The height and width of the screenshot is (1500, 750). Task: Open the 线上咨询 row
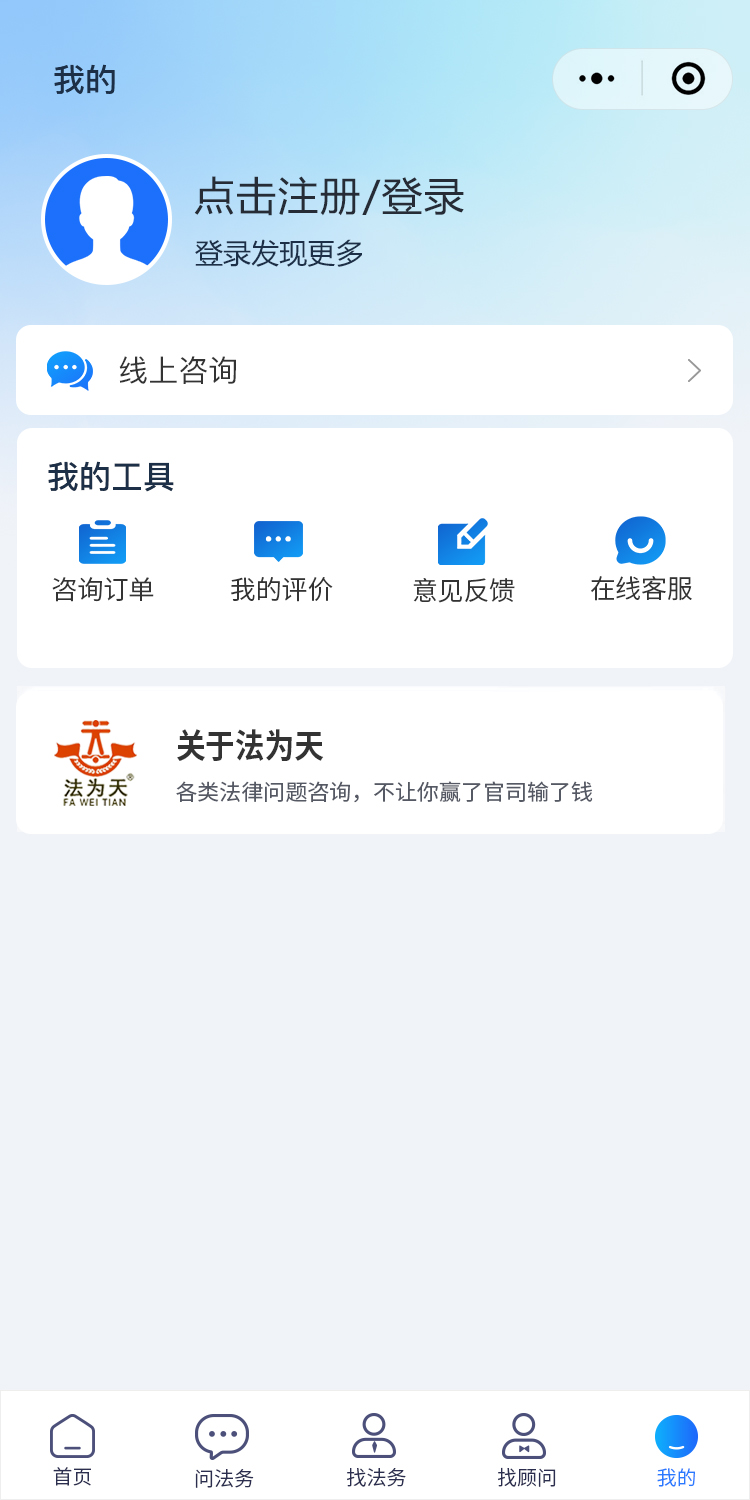pyautogui.click(x=374, y=370)
